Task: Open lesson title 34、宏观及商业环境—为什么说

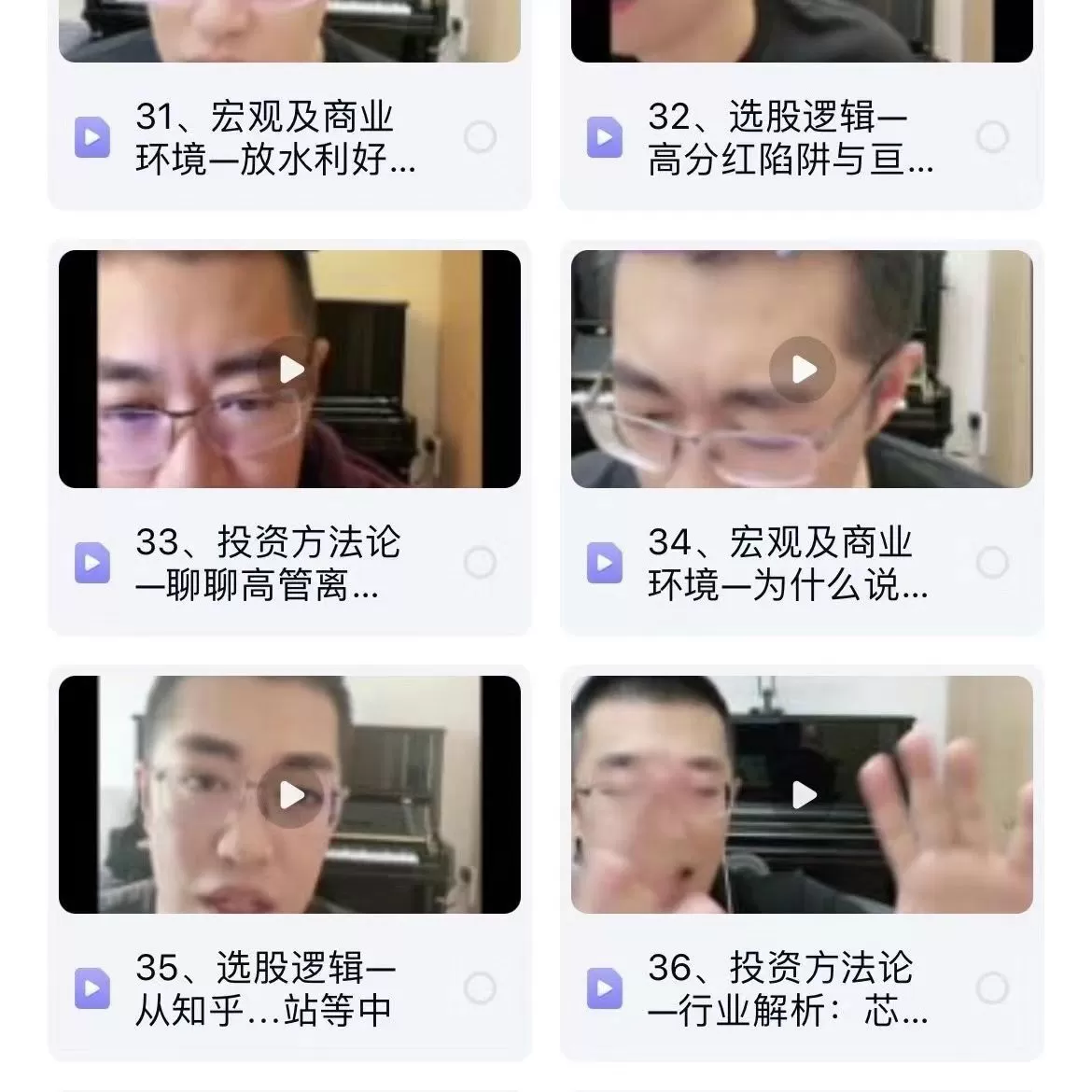Action: click(x=787, y=564)
